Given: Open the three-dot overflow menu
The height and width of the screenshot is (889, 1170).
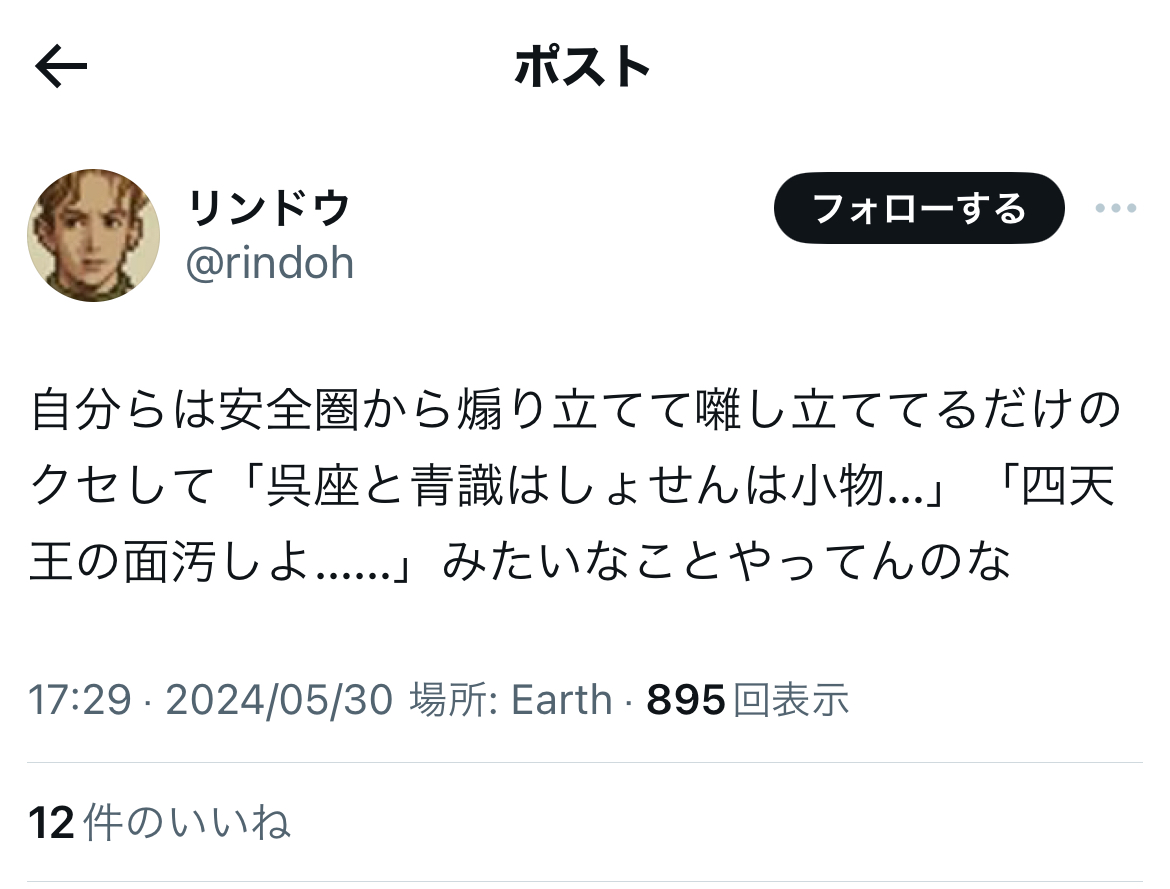Looking at the screenshot, I should point(1116,208).
